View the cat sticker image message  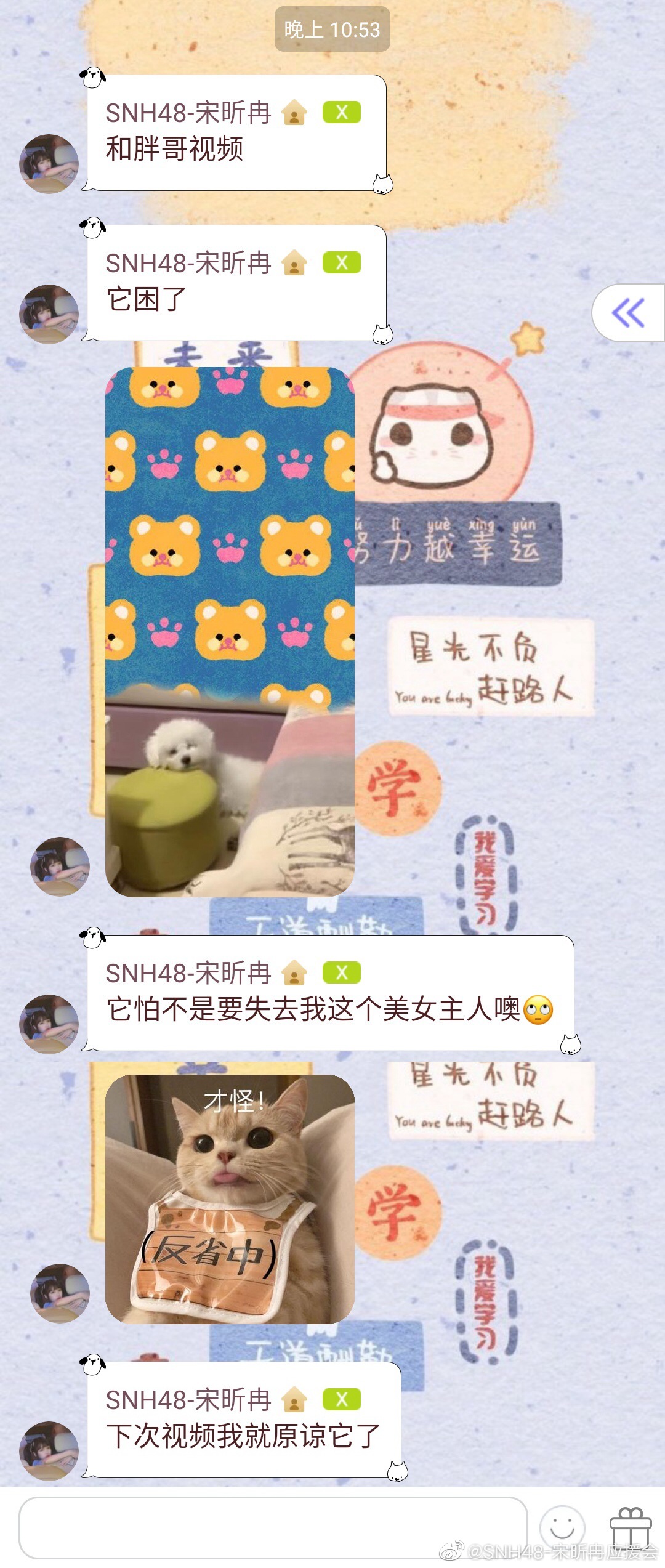pos(230,1198)
